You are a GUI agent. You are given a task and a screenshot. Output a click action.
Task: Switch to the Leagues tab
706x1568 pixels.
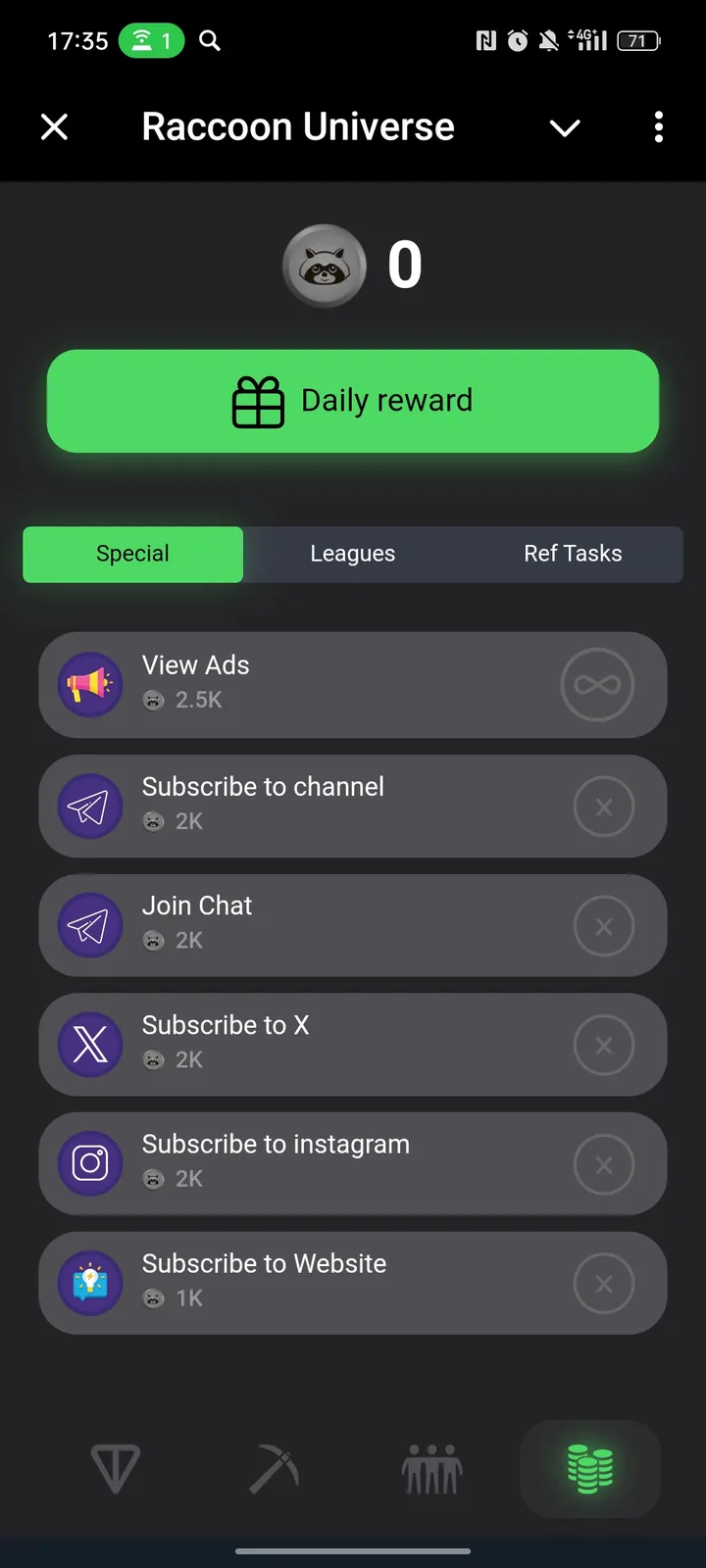353,554
